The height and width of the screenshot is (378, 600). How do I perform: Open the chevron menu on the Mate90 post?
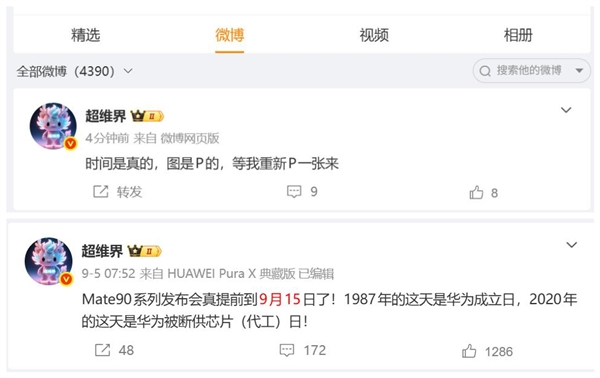coord(571,245)
